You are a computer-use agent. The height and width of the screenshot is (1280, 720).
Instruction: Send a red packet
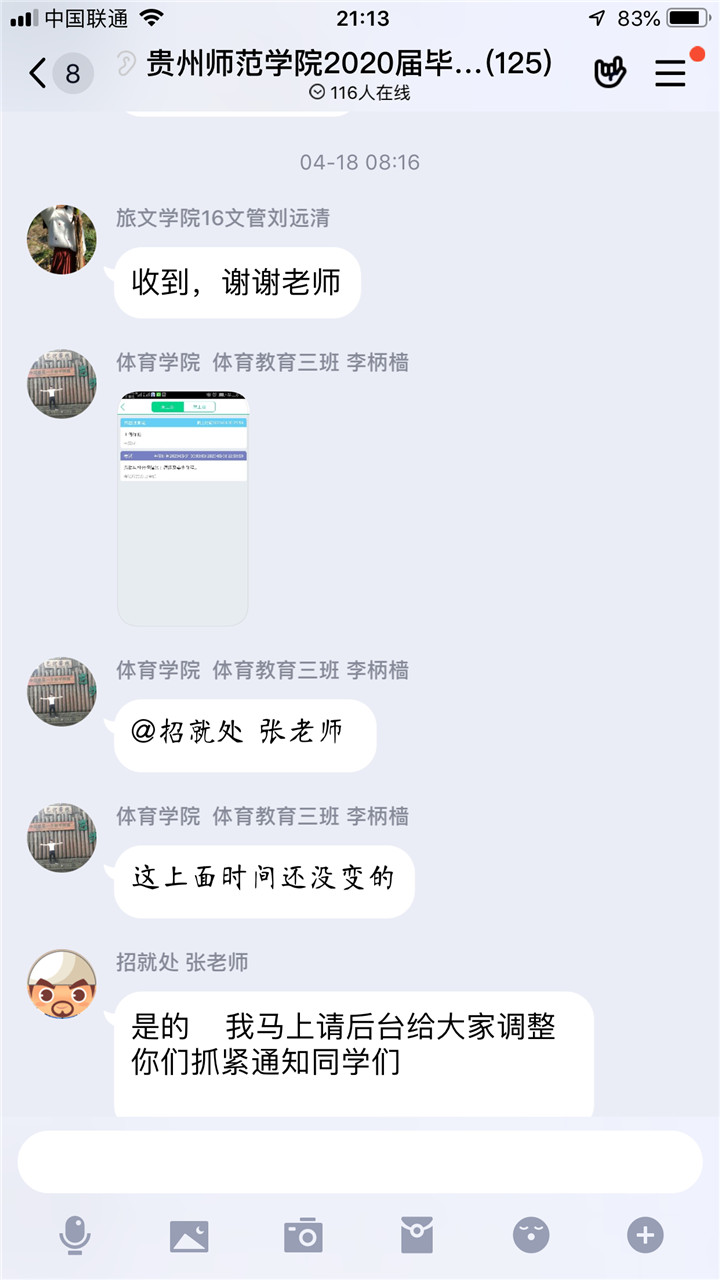point(417,1236)
